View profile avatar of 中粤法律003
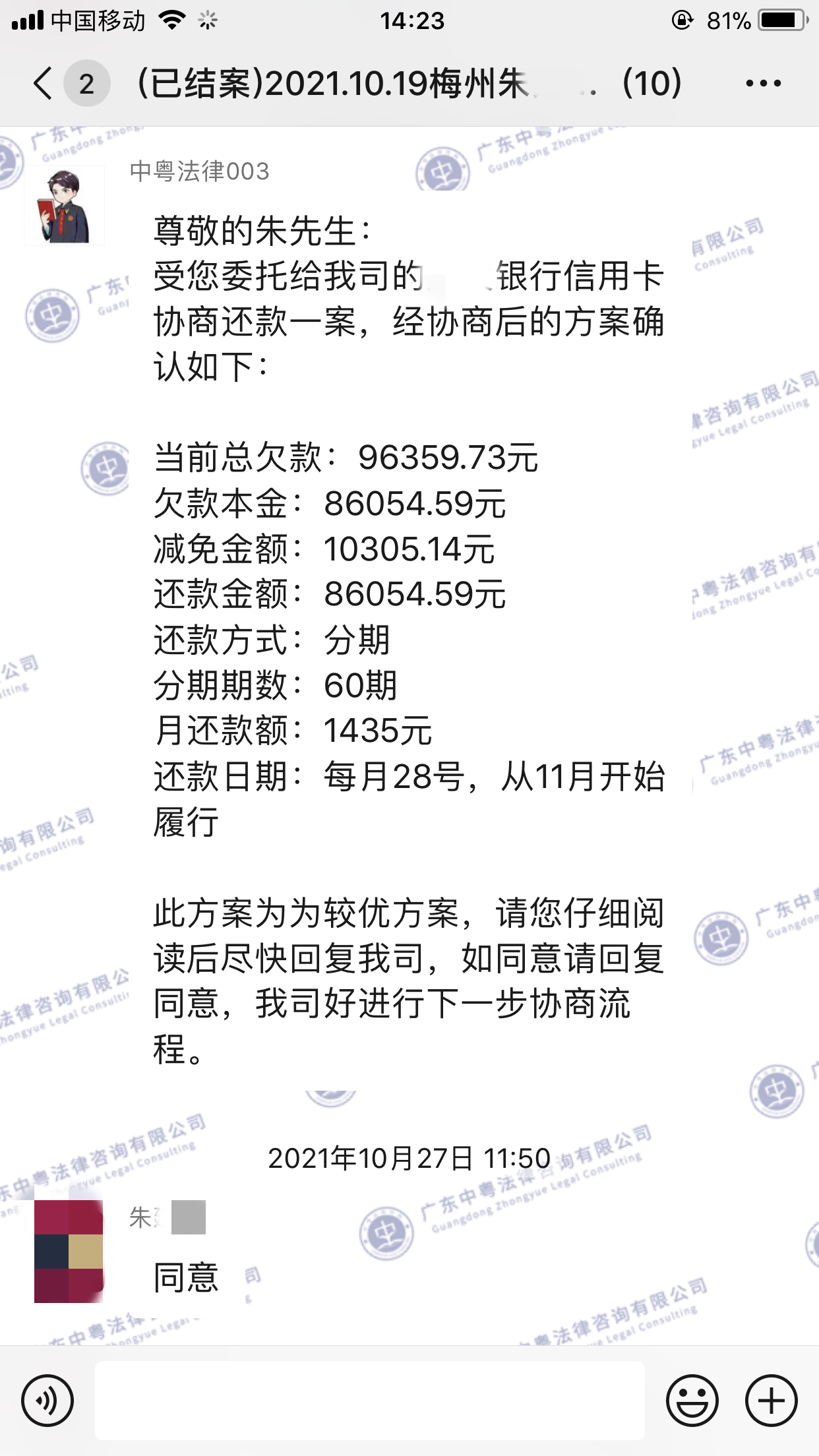Screen dimensions: 819x1456 tap(65, 206)
